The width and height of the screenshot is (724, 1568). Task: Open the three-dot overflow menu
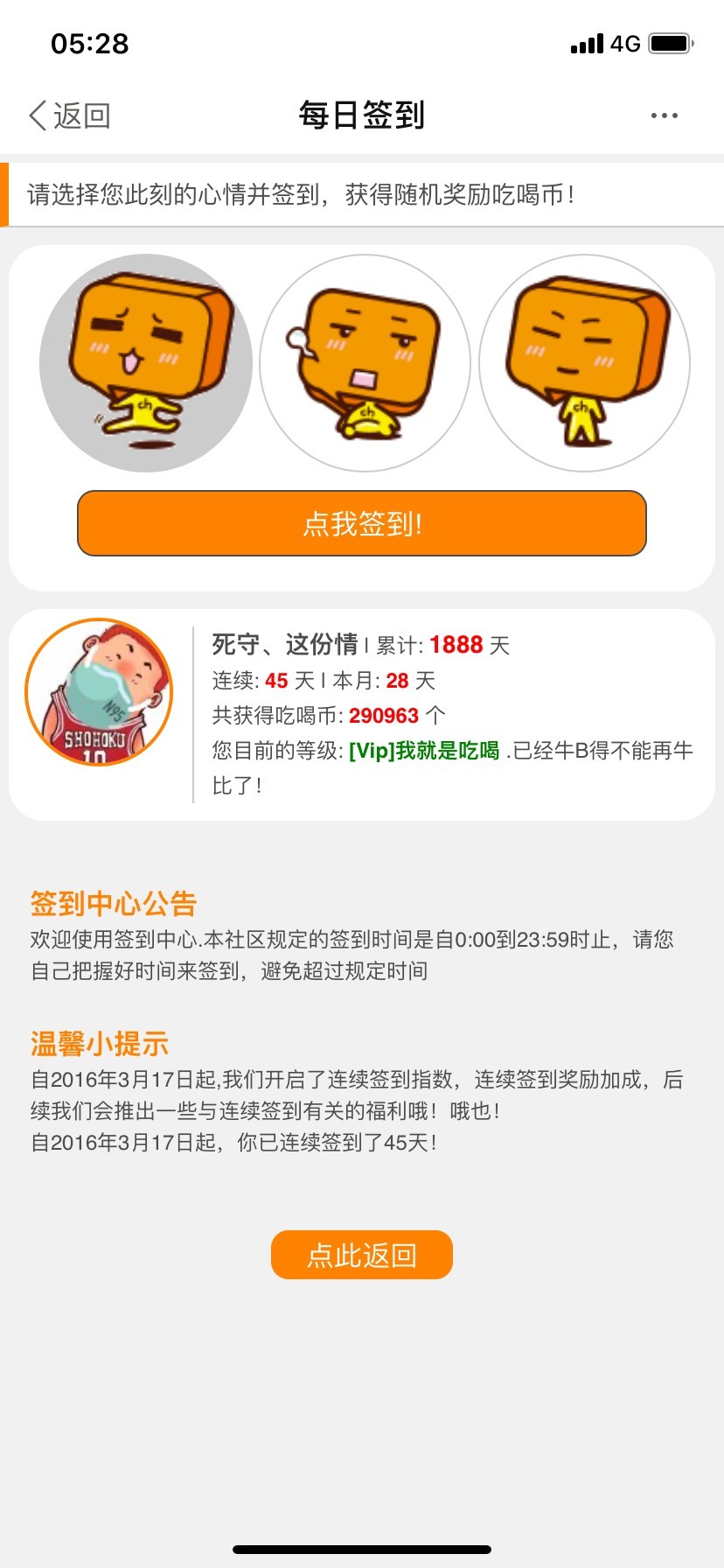point(665,115)
